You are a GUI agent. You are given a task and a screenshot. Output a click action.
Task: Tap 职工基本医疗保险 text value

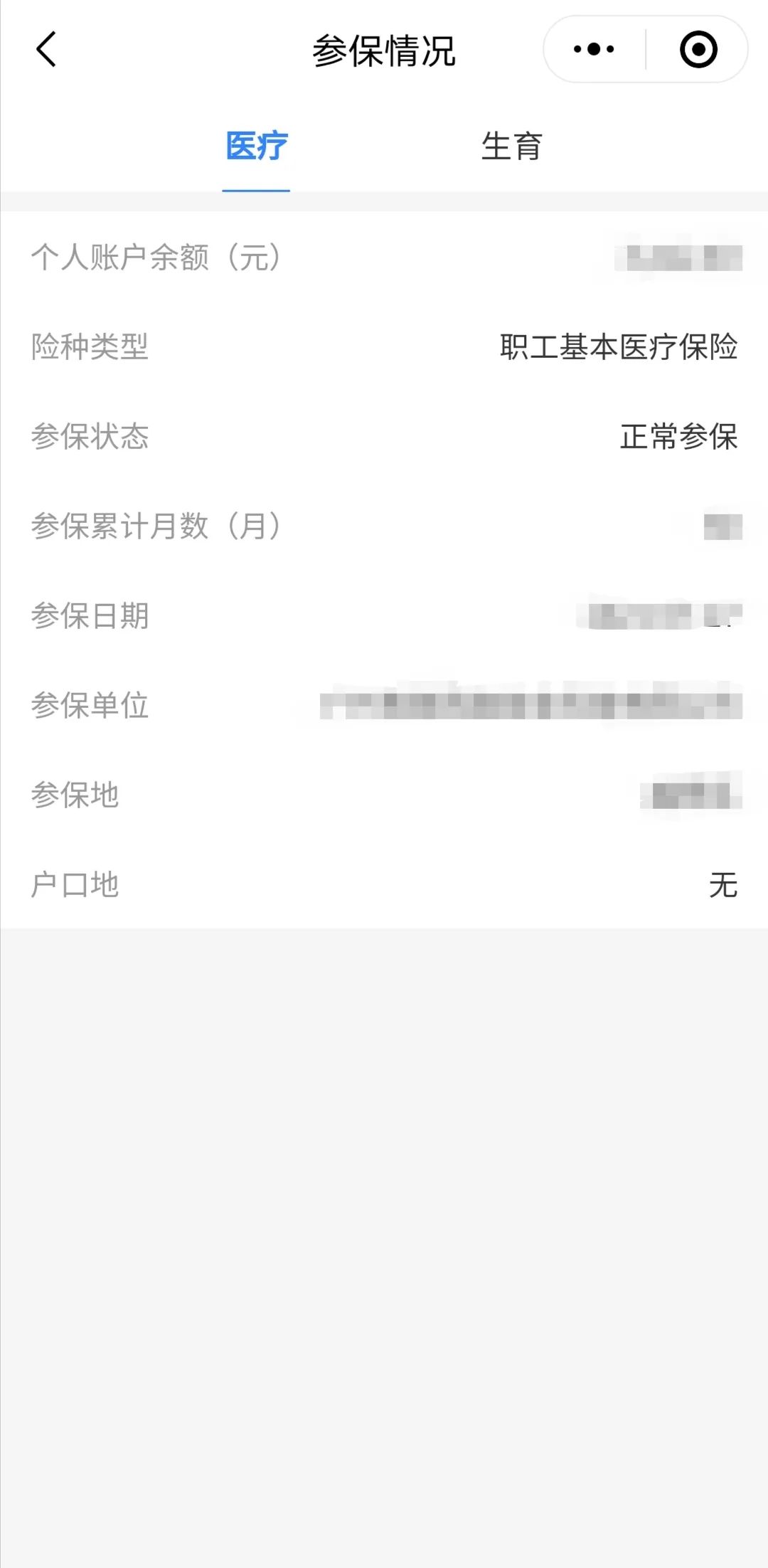click(619, 348)
